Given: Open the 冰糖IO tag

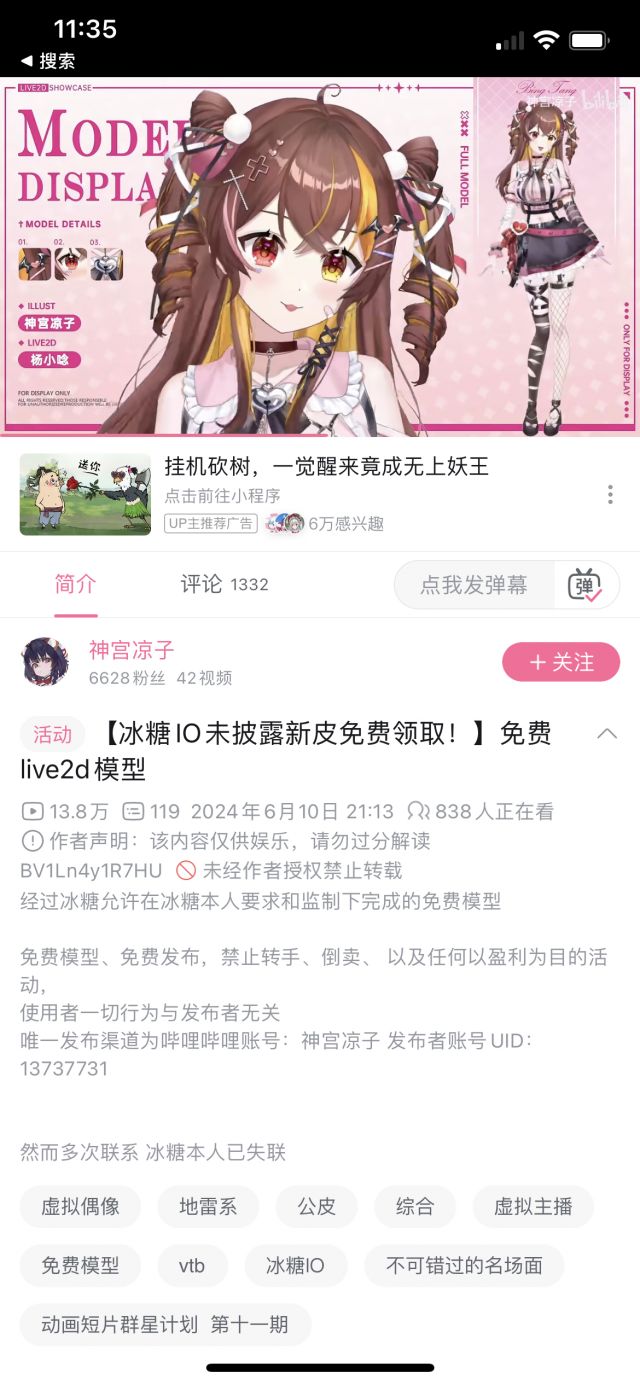Looking at the screenshot, I should pos(295,1265).
